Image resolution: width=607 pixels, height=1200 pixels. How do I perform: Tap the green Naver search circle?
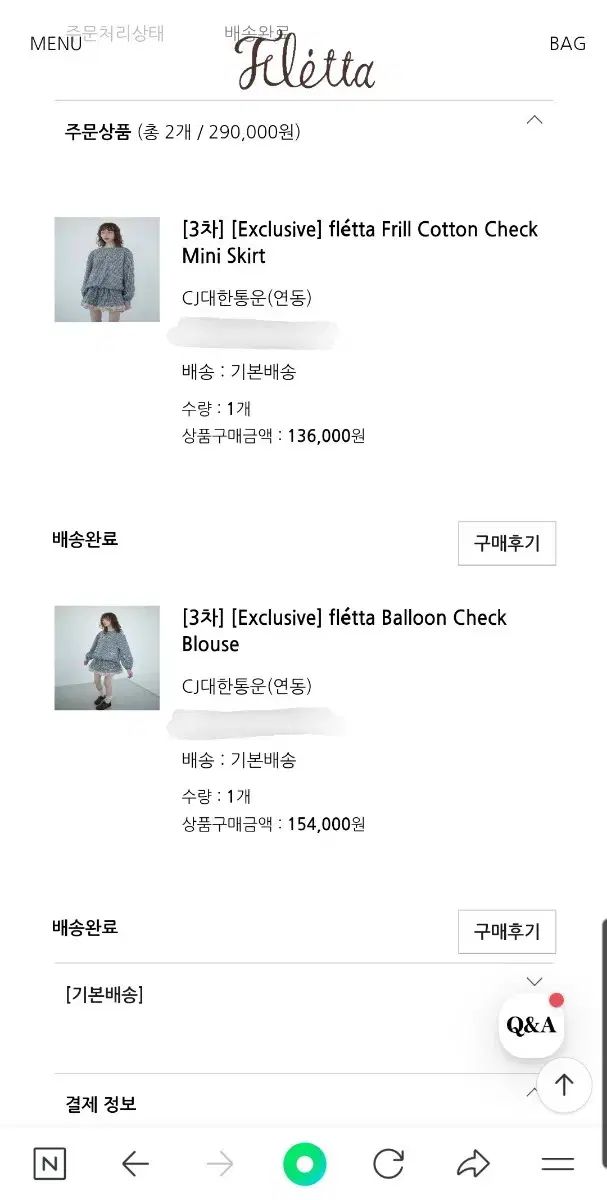click(304, 1164)
